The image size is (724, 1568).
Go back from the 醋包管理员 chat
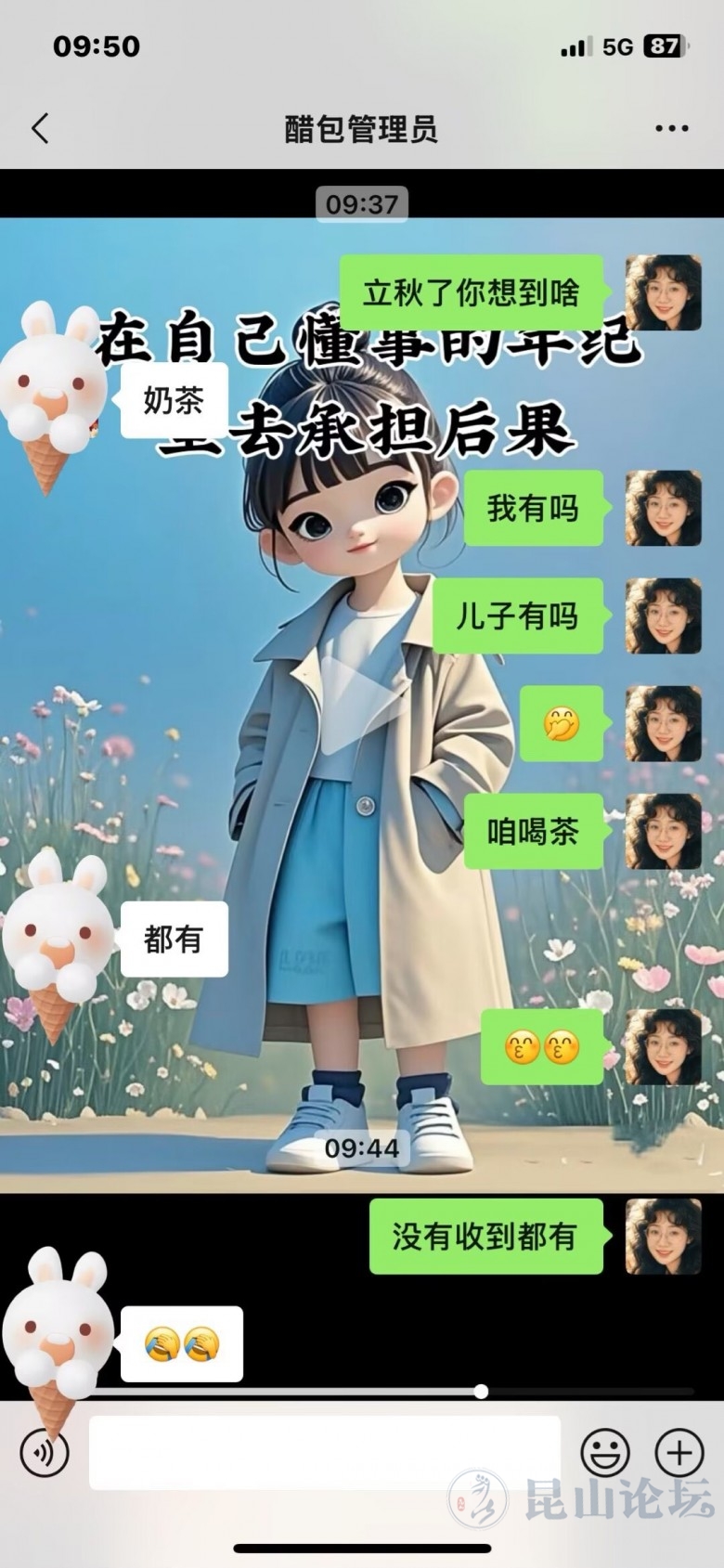tap(40, 128)
